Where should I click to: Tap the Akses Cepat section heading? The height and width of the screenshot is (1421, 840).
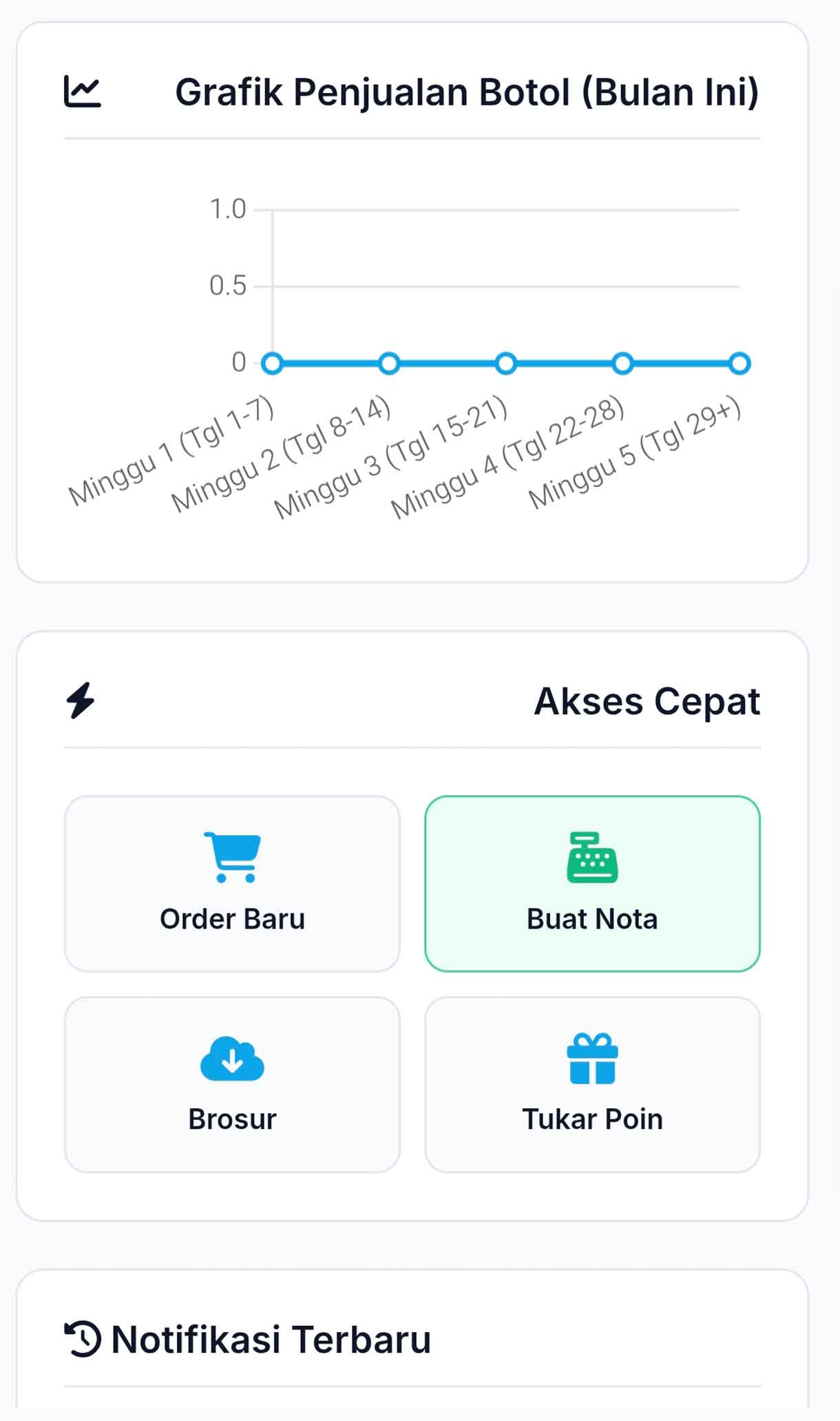[648, 701]
